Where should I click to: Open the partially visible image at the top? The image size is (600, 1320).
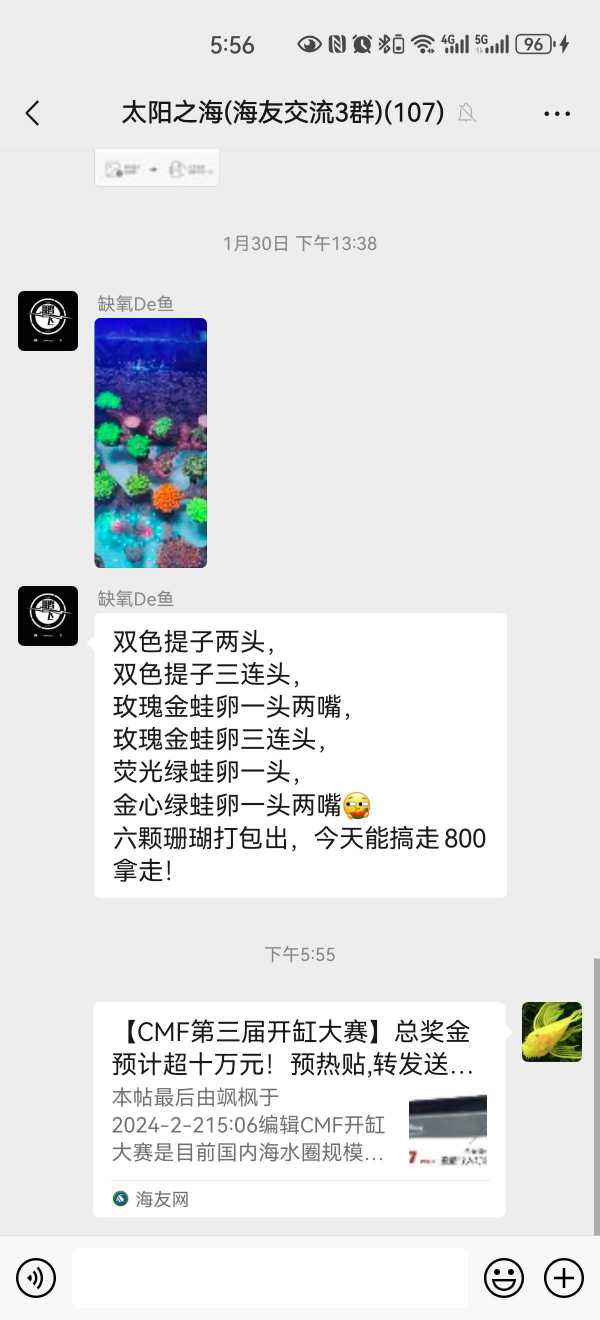point(157,169)
